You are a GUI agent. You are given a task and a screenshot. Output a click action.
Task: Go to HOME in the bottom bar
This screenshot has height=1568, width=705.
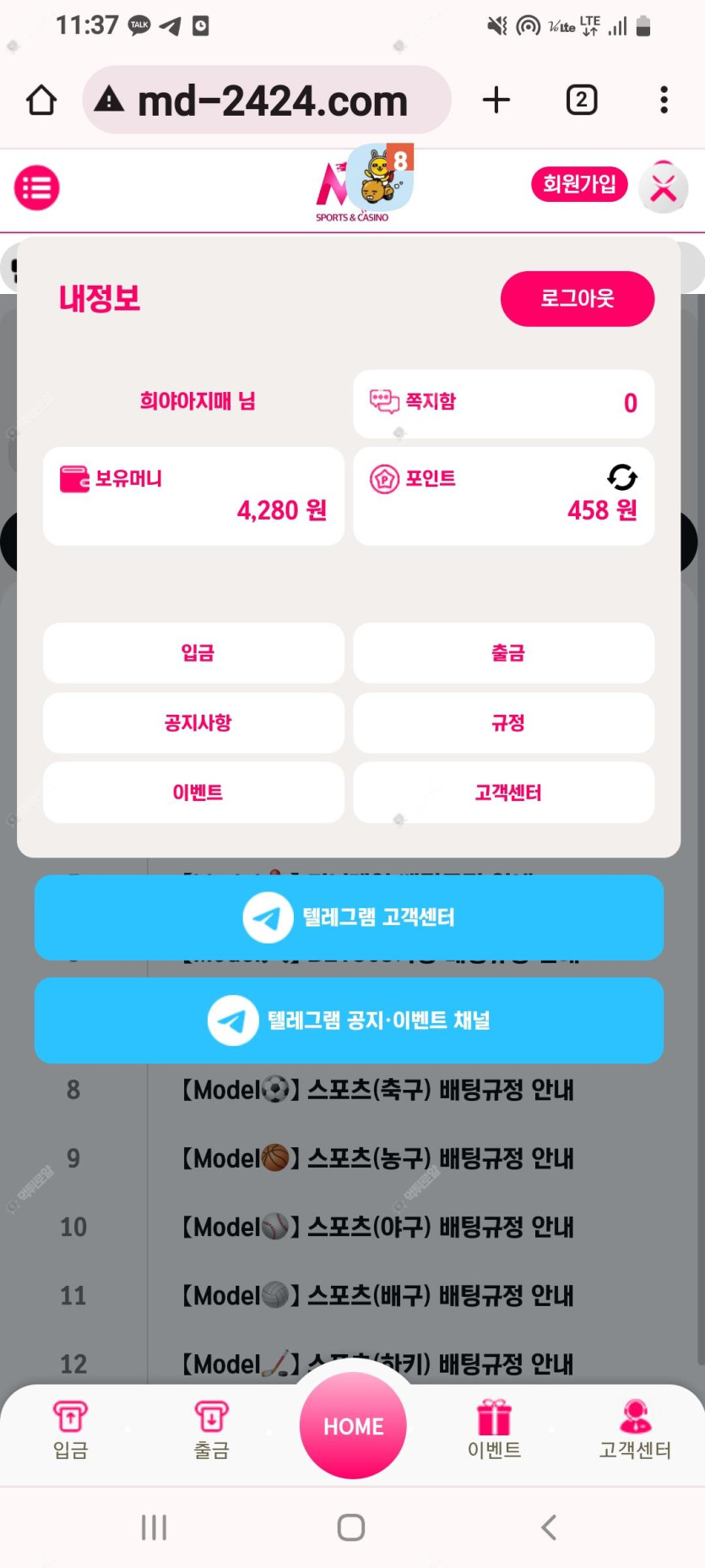click(x=353, y=1426)
